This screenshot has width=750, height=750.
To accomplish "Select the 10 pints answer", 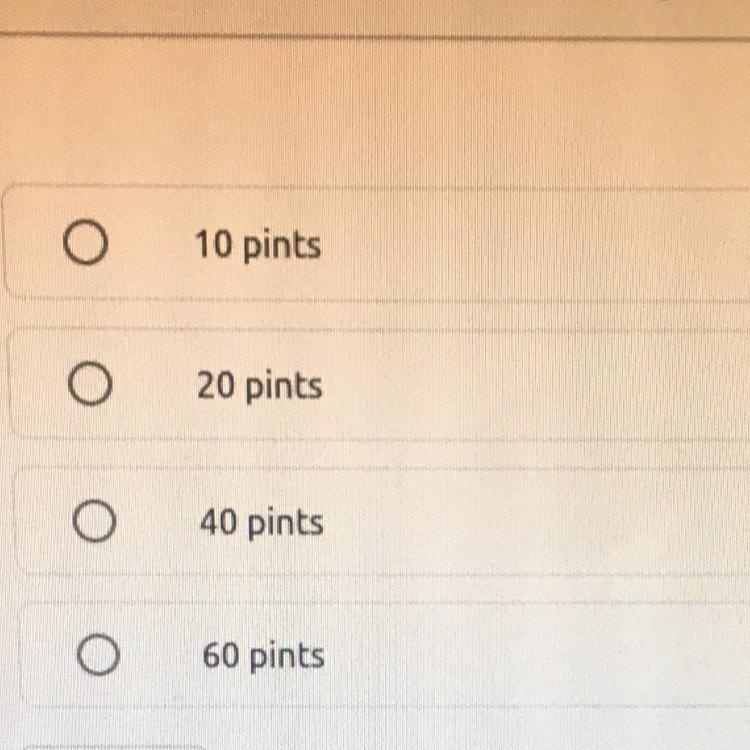I will (x=86, y=246).
